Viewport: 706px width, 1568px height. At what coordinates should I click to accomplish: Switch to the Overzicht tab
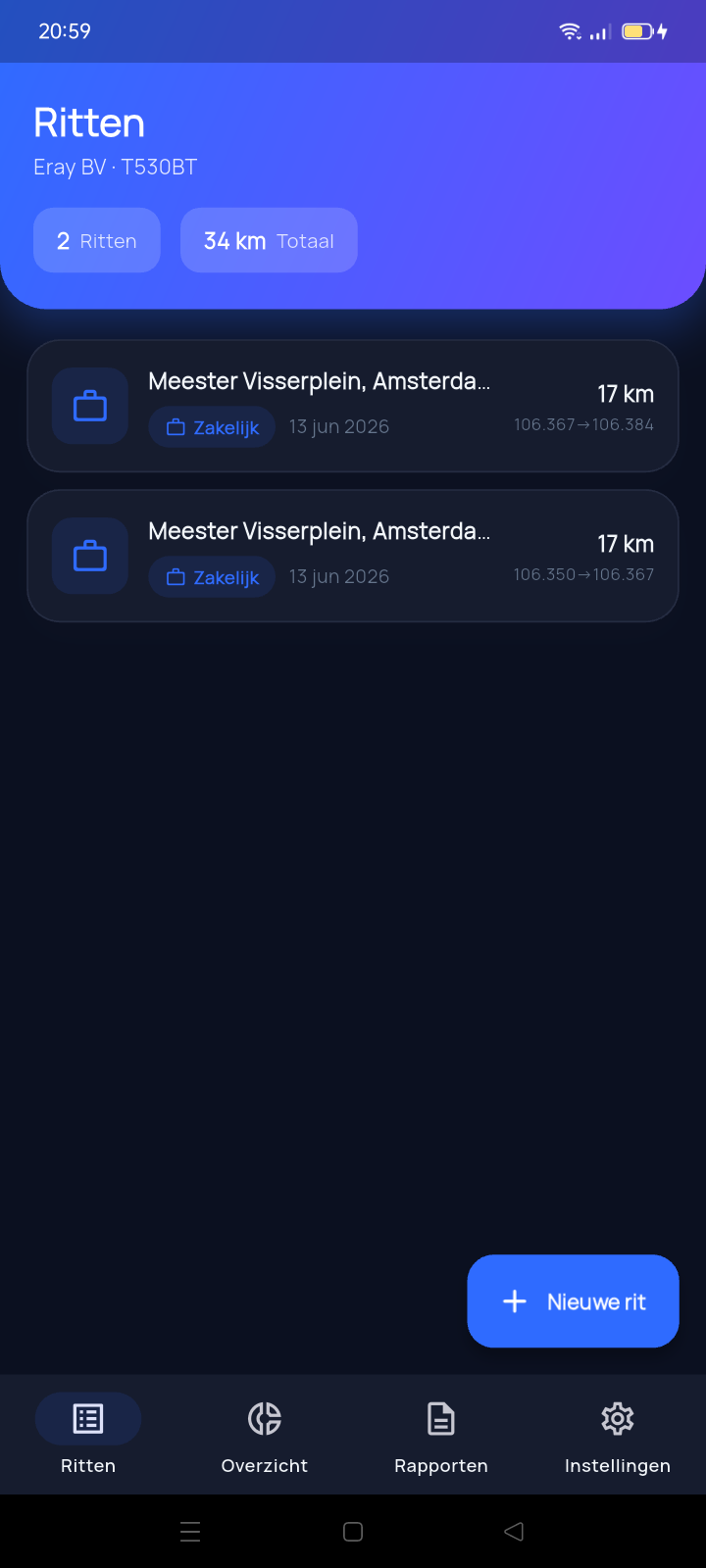point(265,1435)
